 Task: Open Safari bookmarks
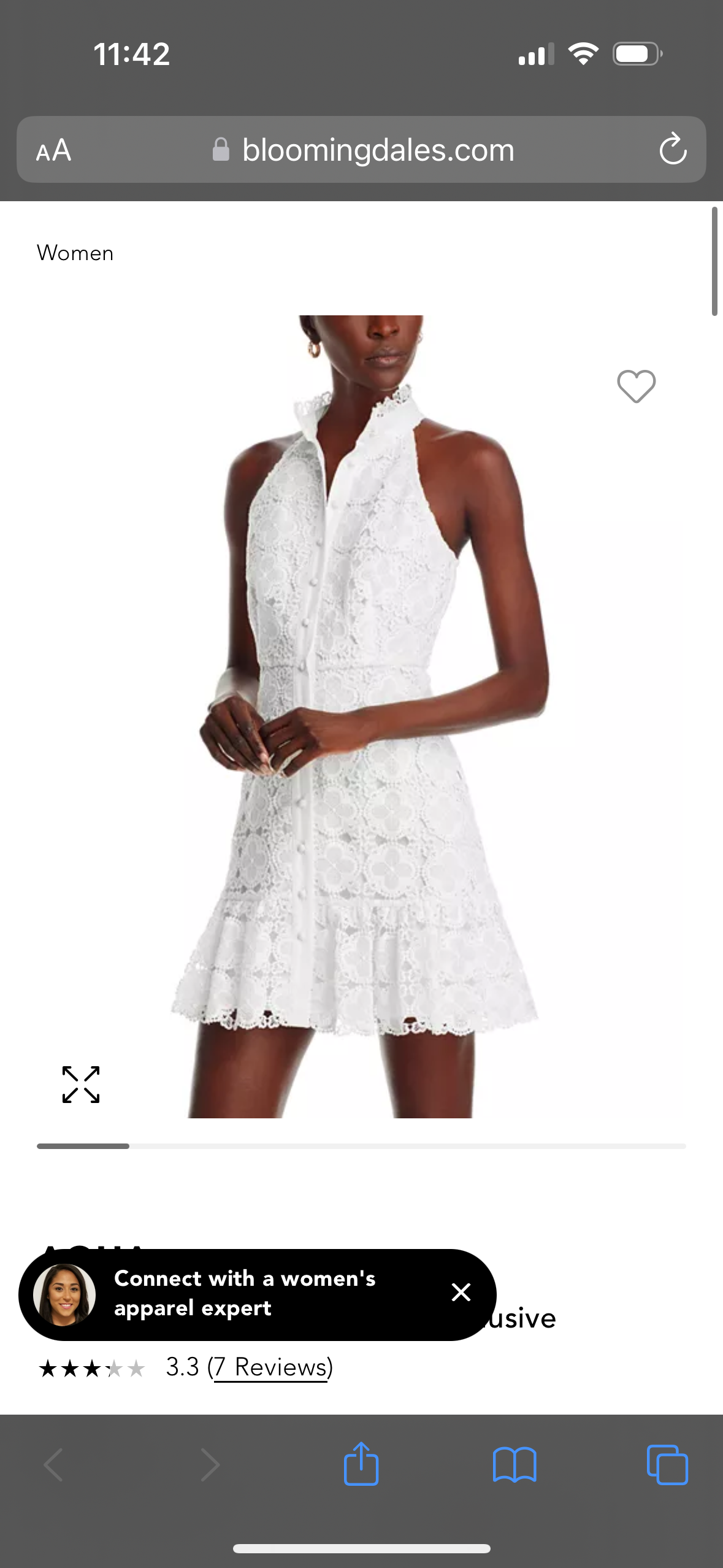pyautogui.click(x=515, y=1465)
